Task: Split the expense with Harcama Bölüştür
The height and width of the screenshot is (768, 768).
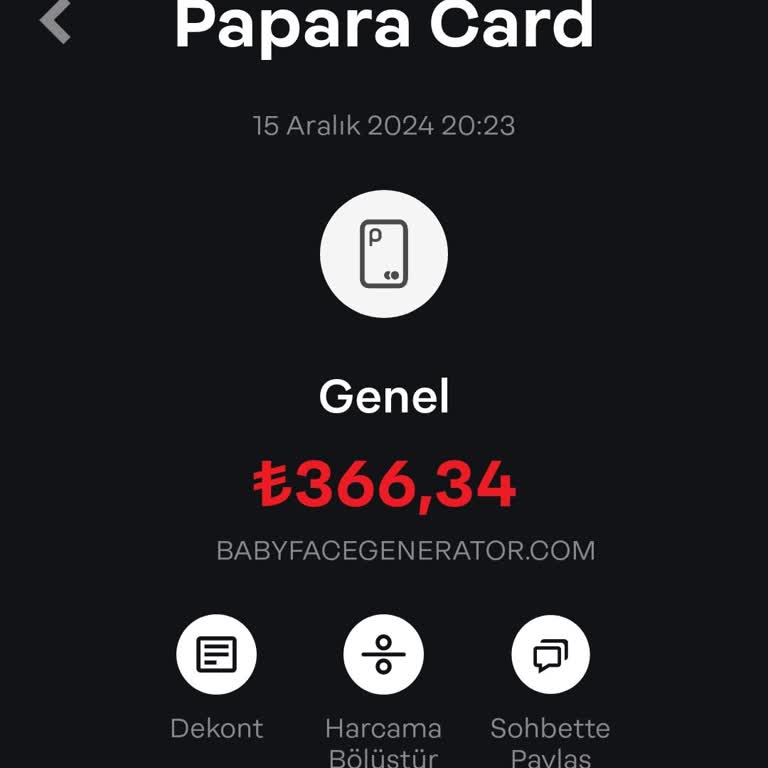Action: point(383,656)
